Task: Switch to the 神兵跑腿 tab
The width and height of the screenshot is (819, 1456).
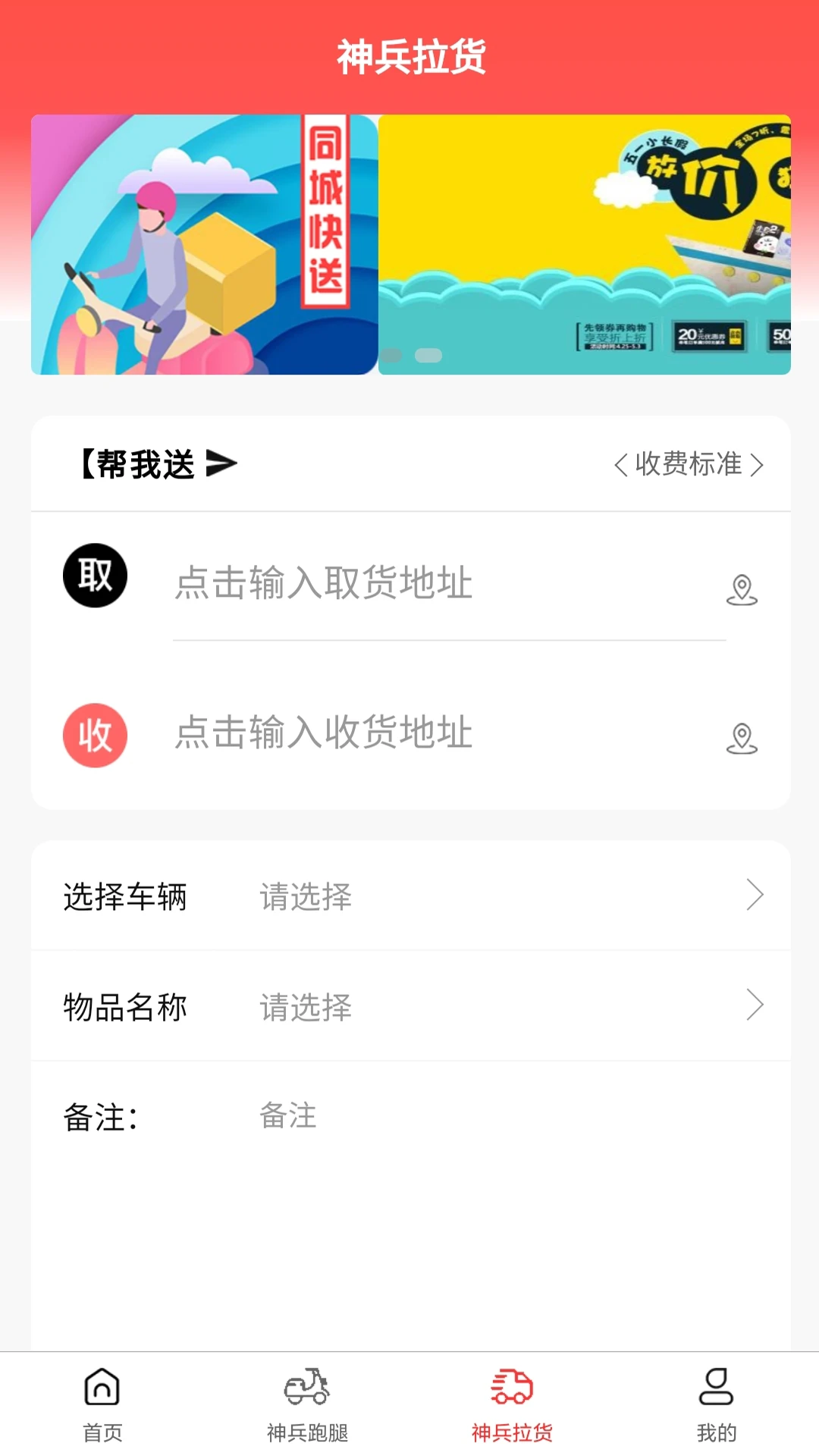Action: click(x=307, y=1407)
